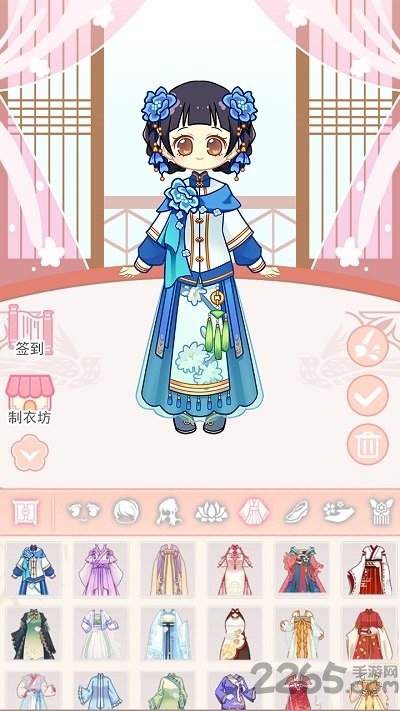Switch to the hand flower category
Image resolution: width=400 pixels, height=711 pixels.
pos(339,511)
